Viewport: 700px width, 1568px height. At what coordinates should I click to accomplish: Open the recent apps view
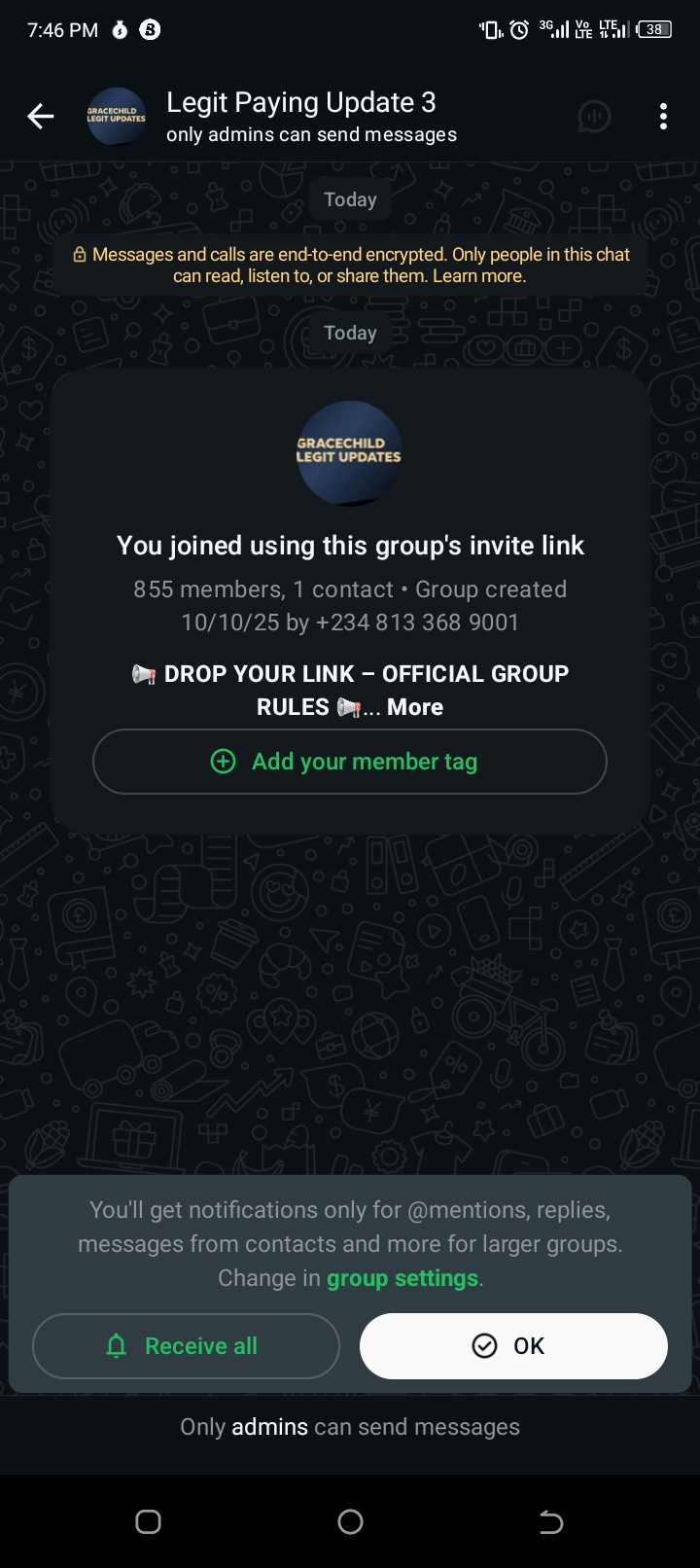(x=149, y=1521)
